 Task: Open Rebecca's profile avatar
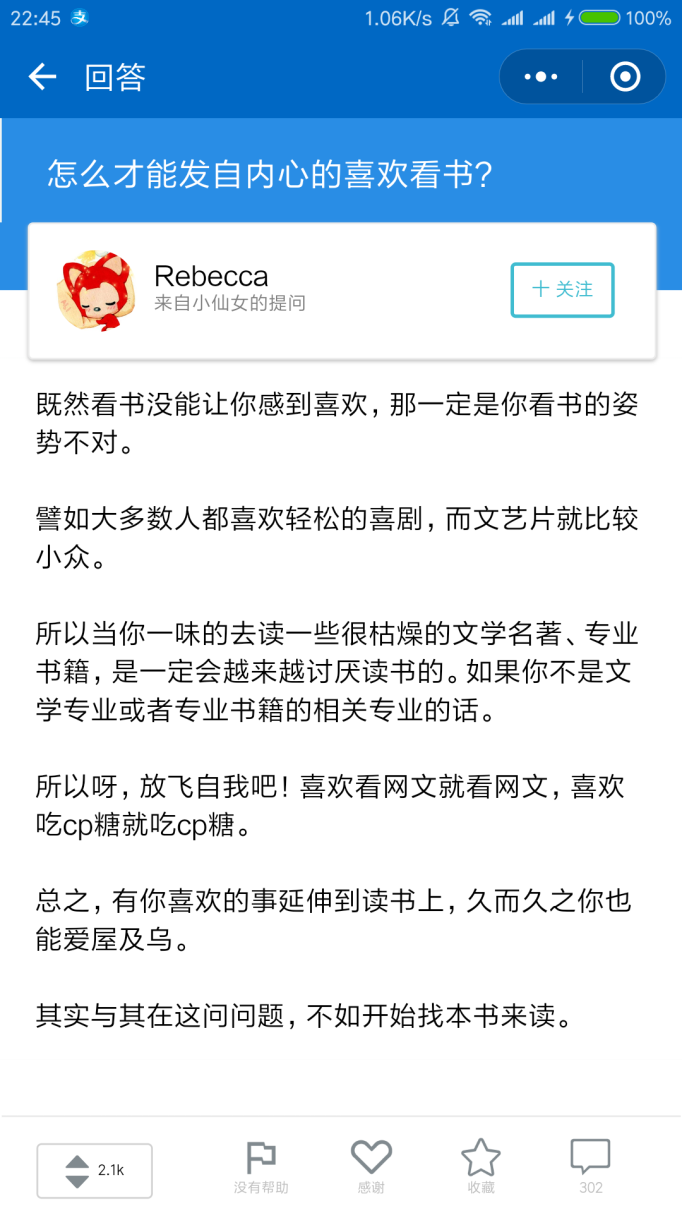(96, 289)
